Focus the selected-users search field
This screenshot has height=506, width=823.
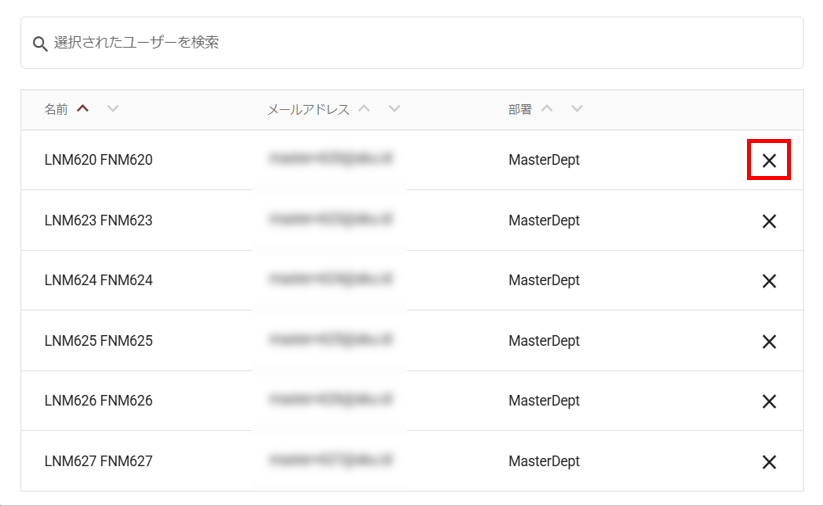pyautogui.click(x=412, y=43)
